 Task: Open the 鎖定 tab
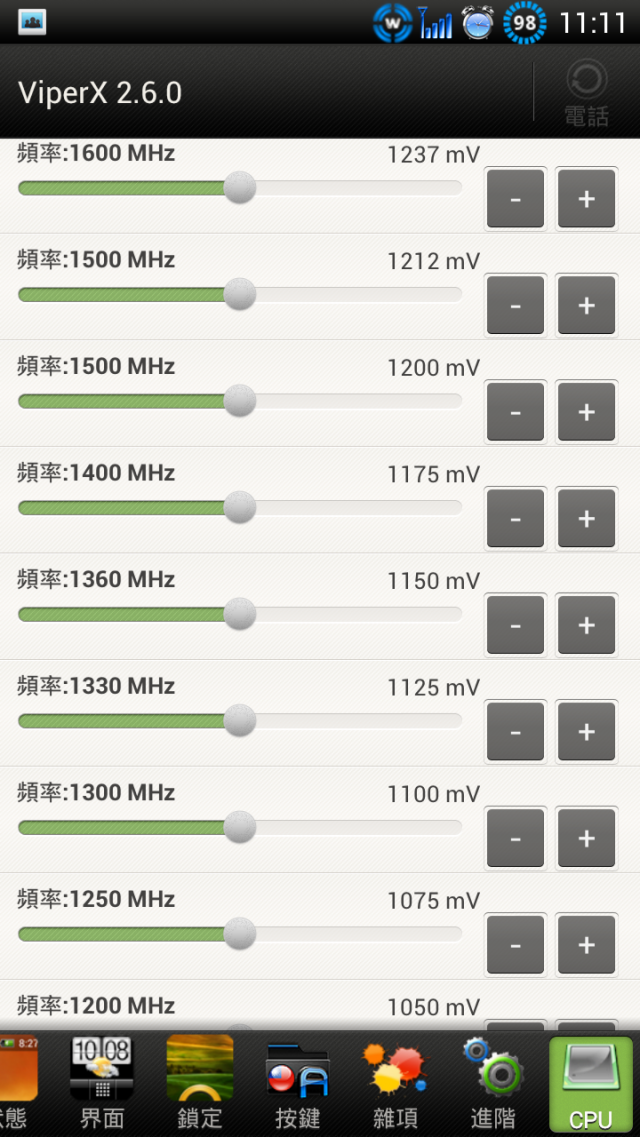tap(200, 1082)
